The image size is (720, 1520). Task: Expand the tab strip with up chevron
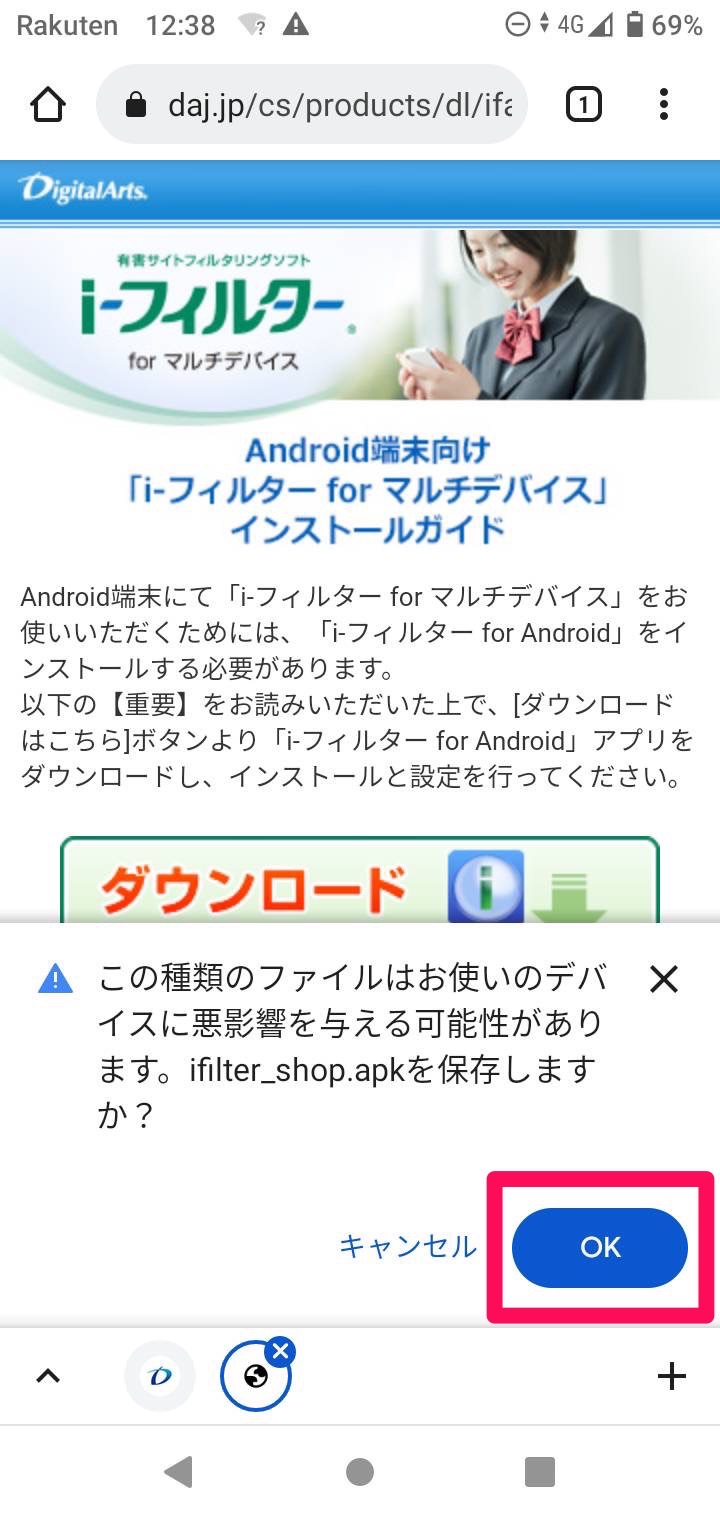(48, 1377)
